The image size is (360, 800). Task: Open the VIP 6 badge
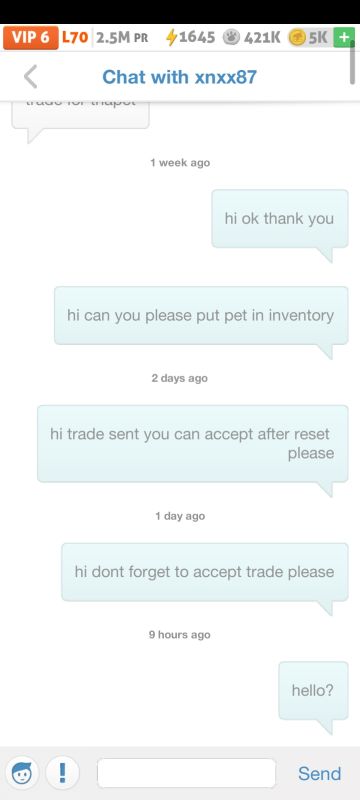click(x=31, y=38)
